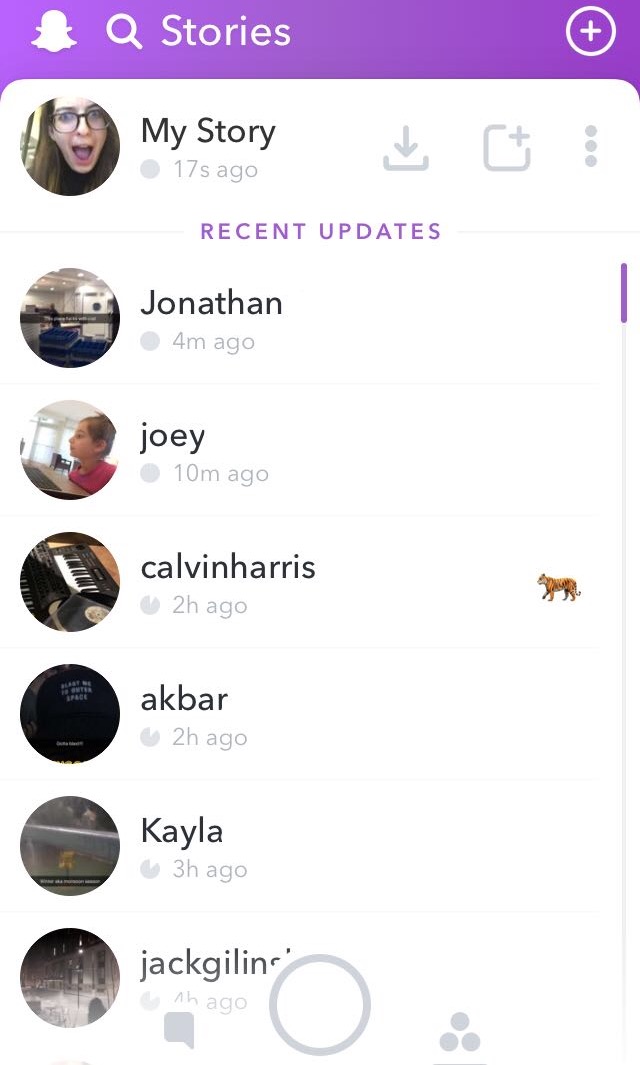This screenshot has height=1065, width=640.
Task: Open the Snapchat ghost profile icon
Action: pos(54,33)
